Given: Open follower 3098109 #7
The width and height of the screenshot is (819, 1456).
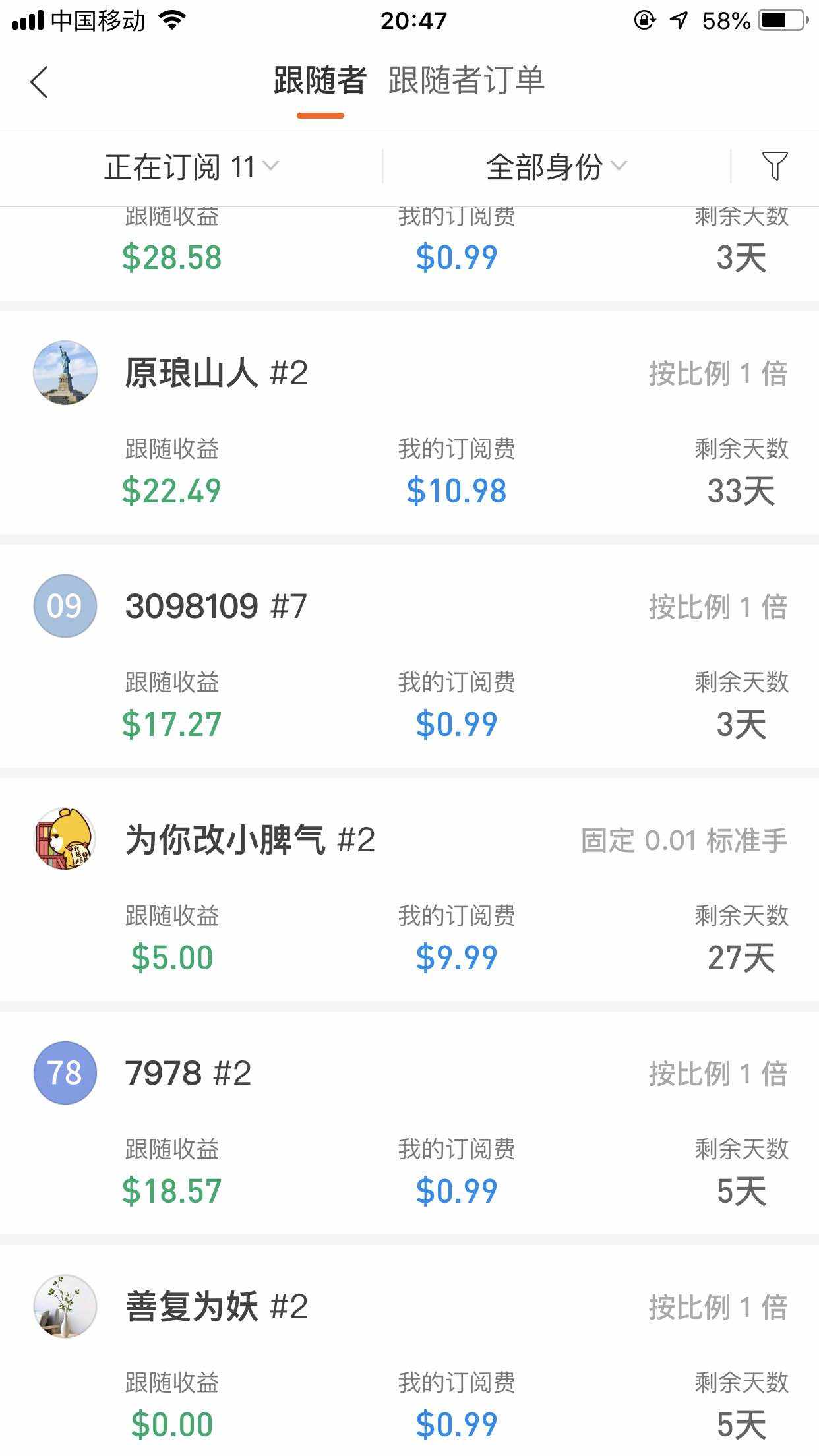Looking at the screenshot, I should point(409,656).
